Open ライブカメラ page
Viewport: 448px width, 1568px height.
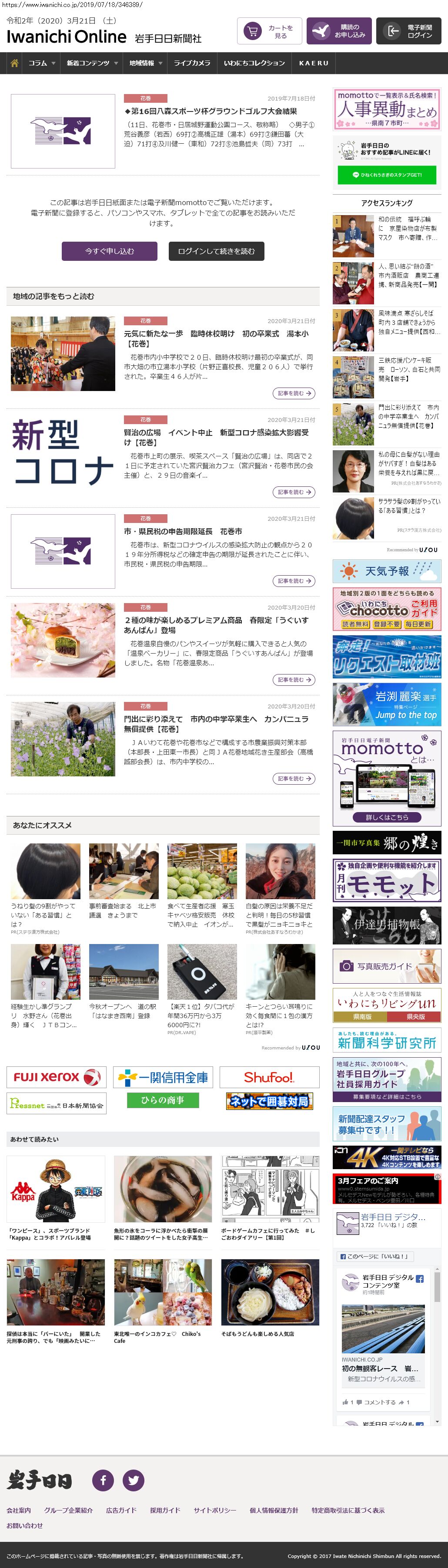[192, 63]
